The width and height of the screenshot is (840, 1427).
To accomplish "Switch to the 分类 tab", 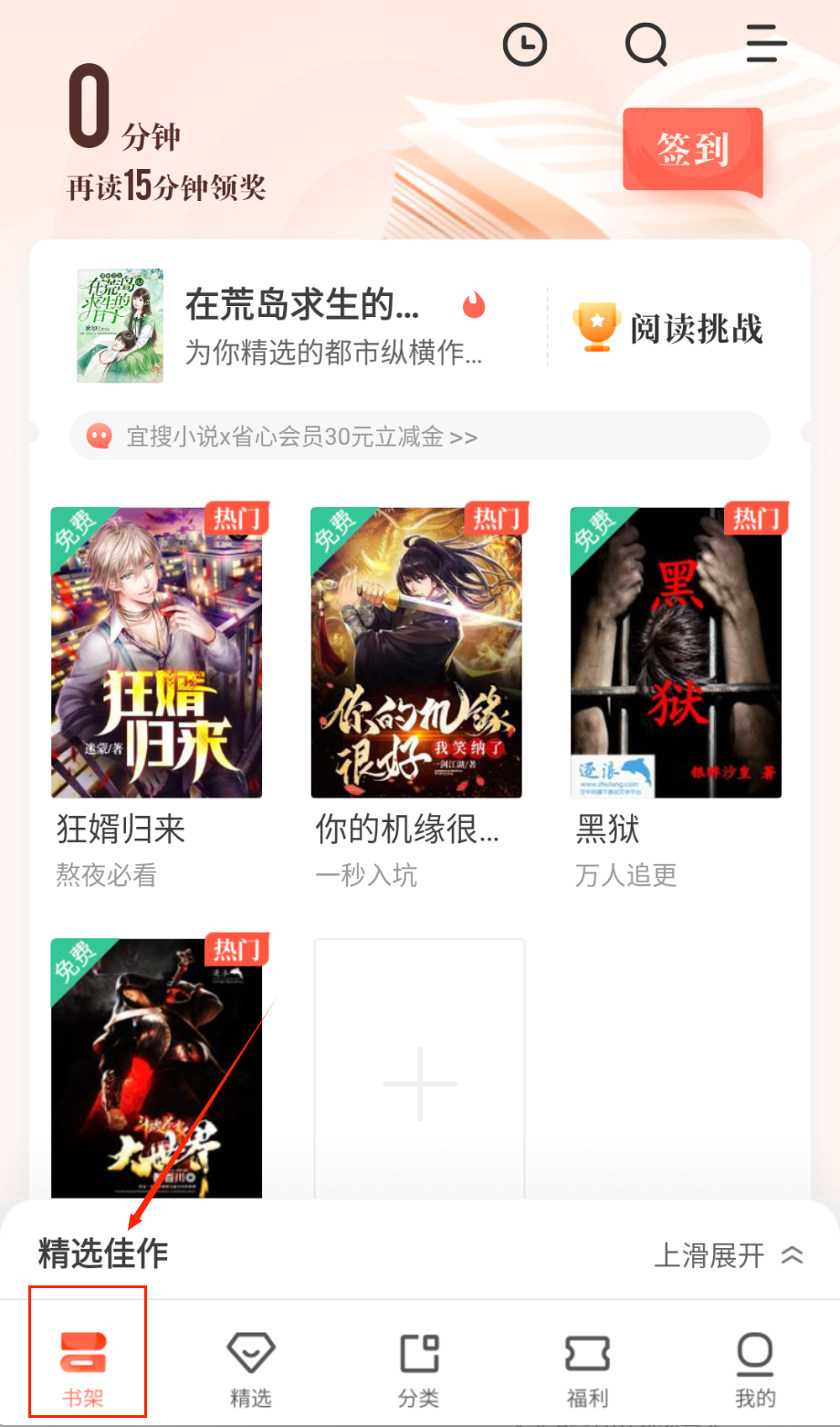I will tap(419, 1367).
